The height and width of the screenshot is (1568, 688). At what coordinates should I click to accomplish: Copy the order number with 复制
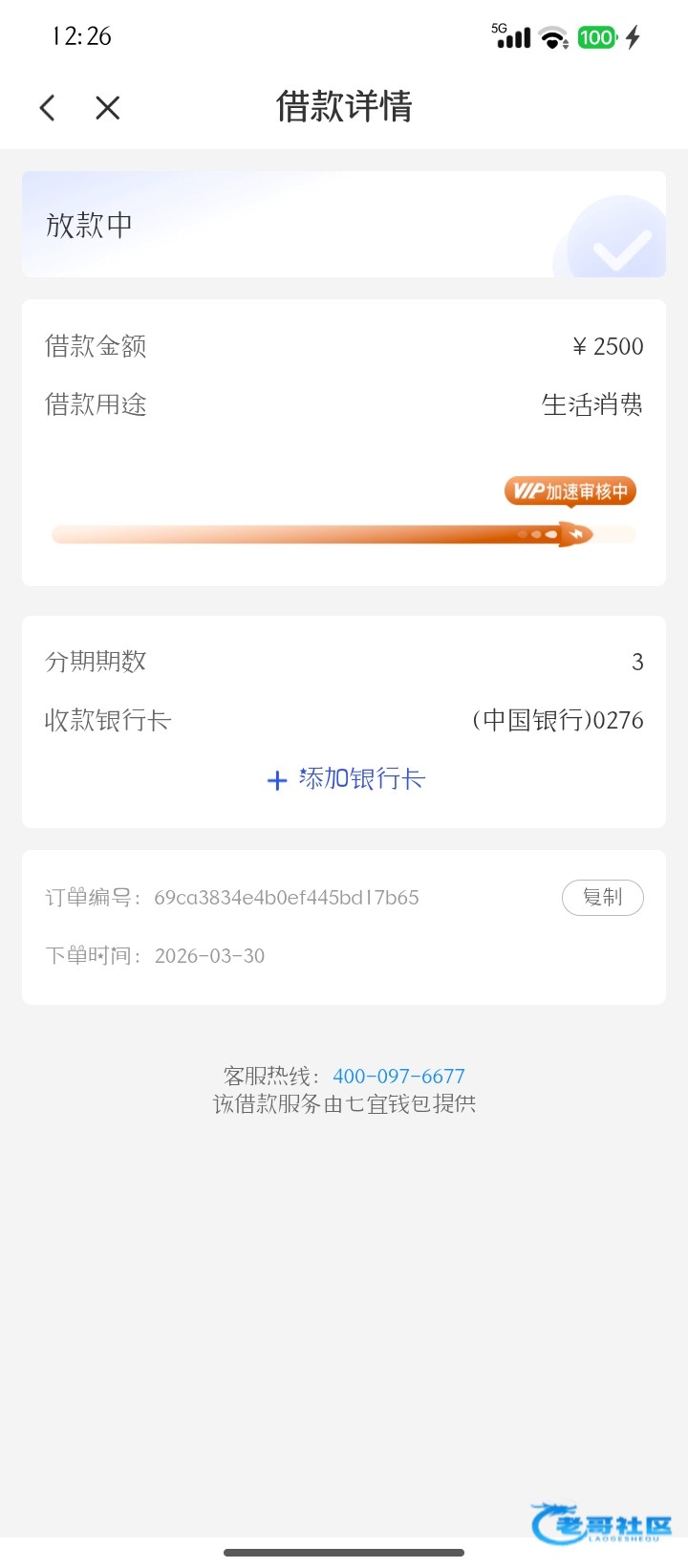tap(602, 897)
